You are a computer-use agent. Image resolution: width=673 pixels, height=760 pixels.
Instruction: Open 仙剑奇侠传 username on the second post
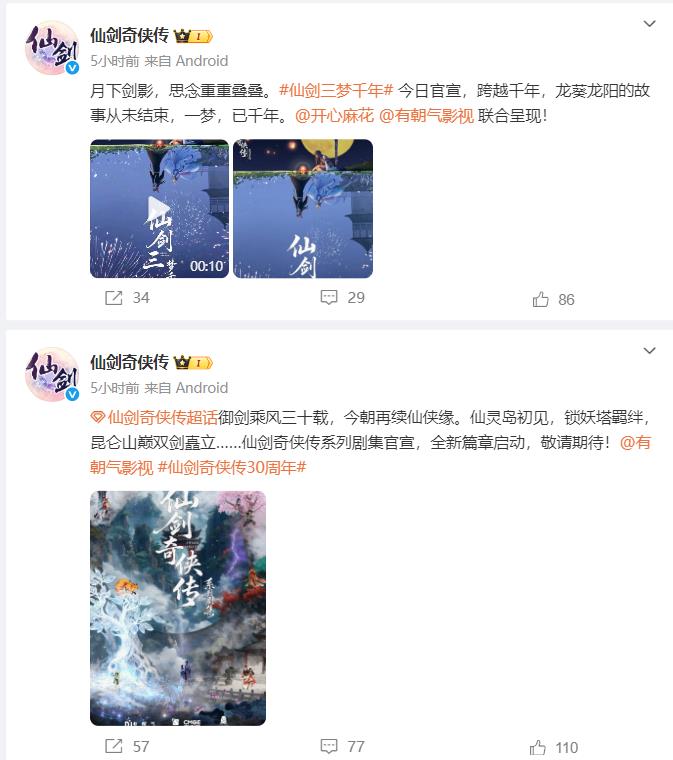(x=130, y=362)
